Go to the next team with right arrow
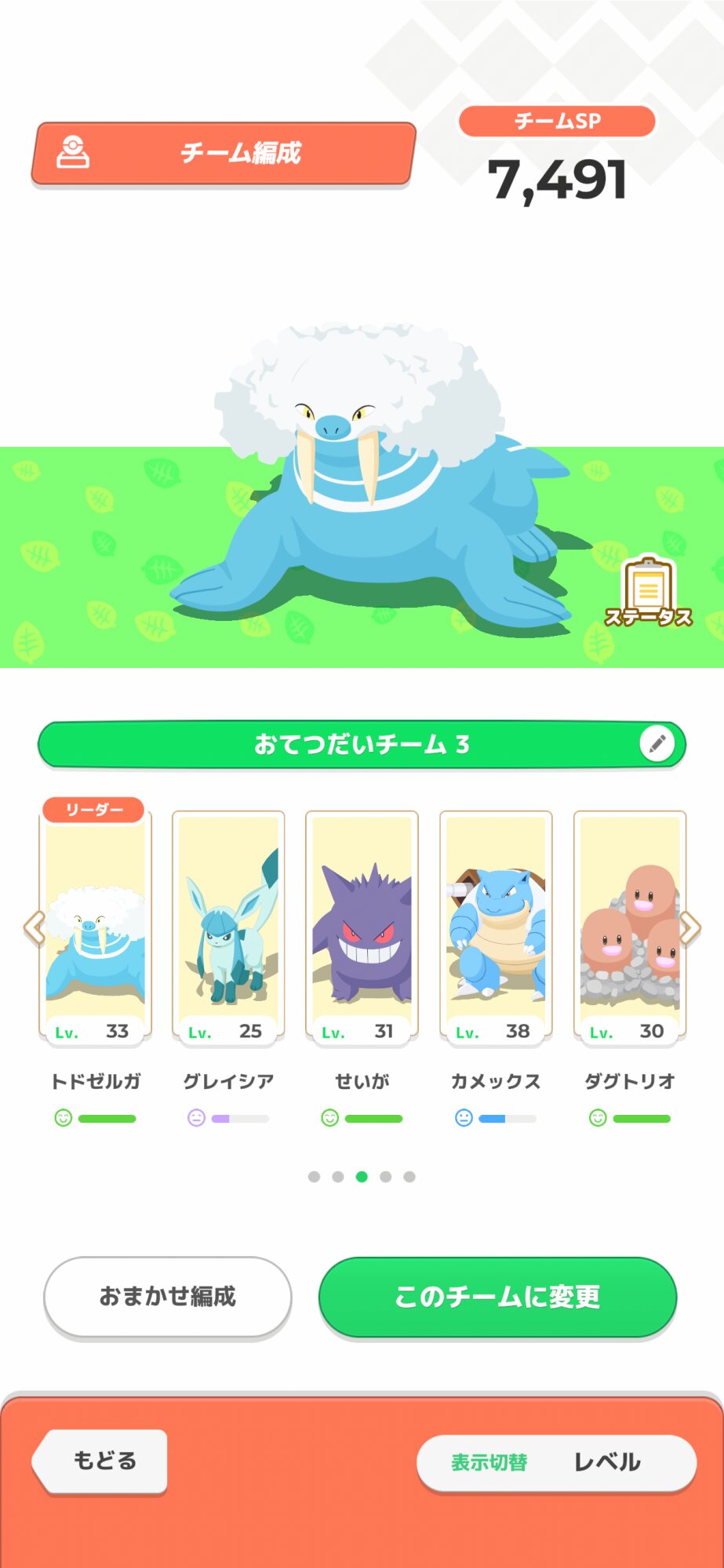Screen dimensions: 724x1568 coord(690,927)
